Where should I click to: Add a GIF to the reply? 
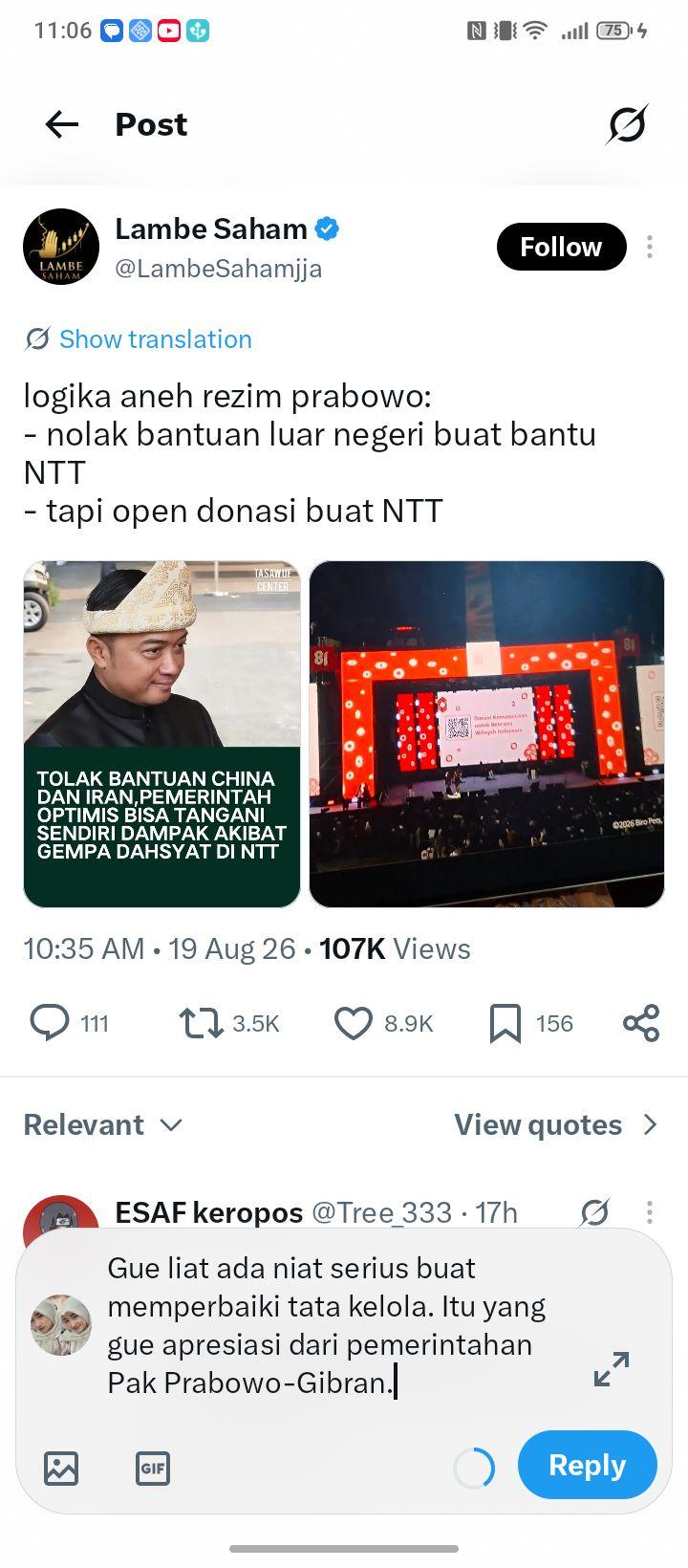pos(153,1468)
